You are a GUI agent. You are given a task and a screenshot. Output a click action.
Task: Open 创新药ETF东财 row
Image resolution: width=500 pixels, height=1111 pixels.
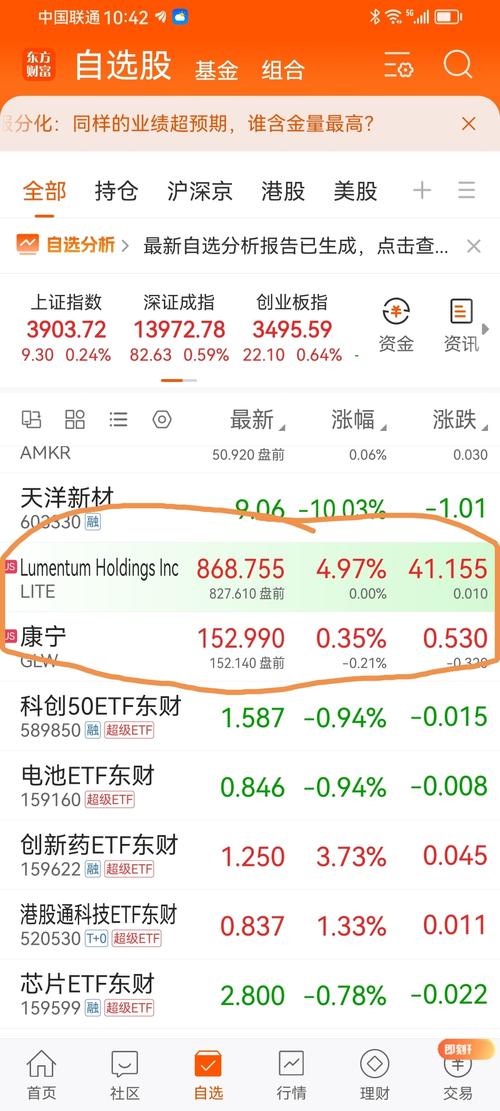point(250,855)
